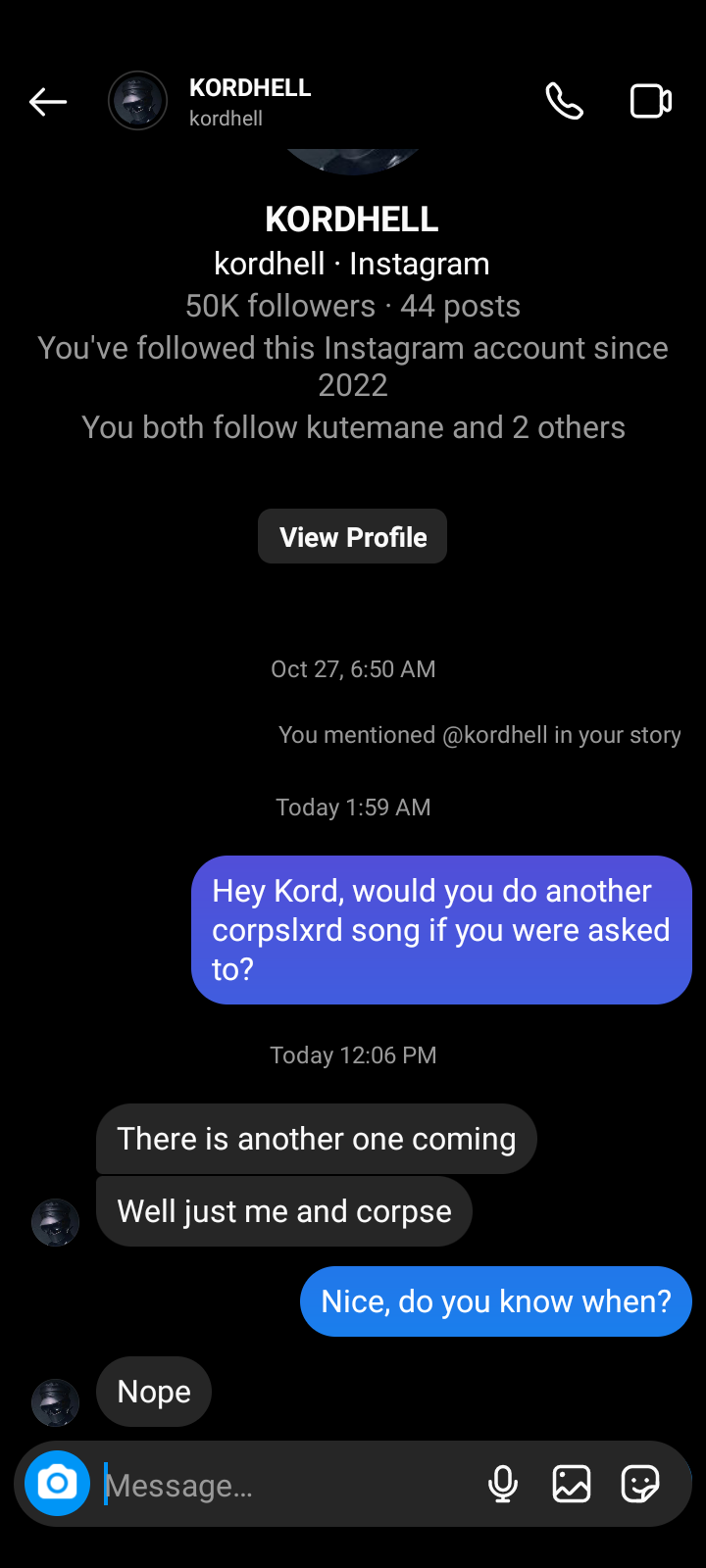Tap the View Profile button

pyautogui.click(x=352, y=537)
